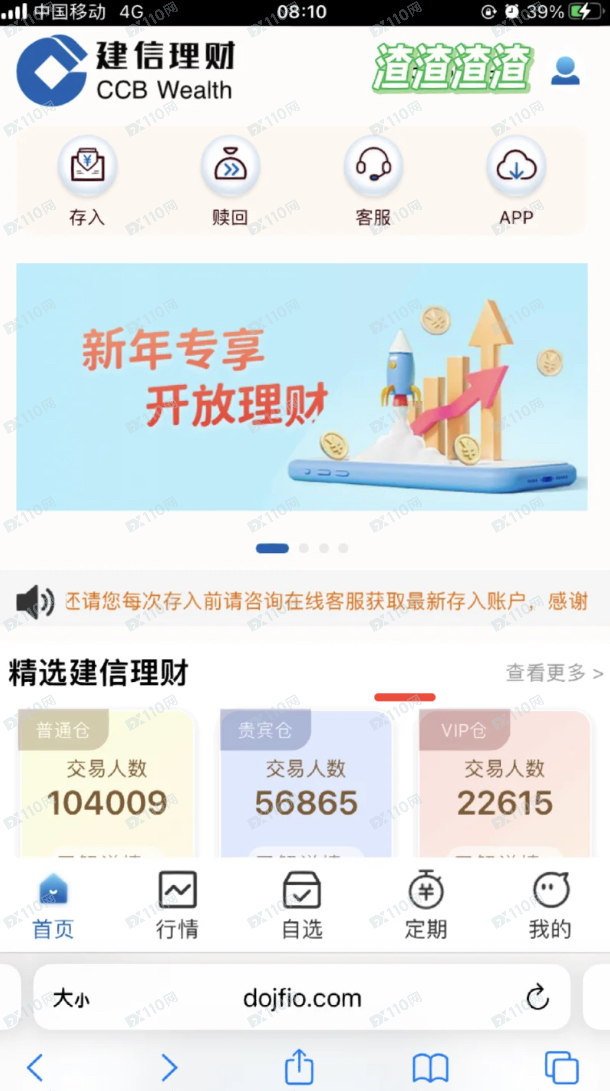Open the 大小 text size menu
Image resolution: width=610 pixels, height=1091 pixels.
pos(71,997)
